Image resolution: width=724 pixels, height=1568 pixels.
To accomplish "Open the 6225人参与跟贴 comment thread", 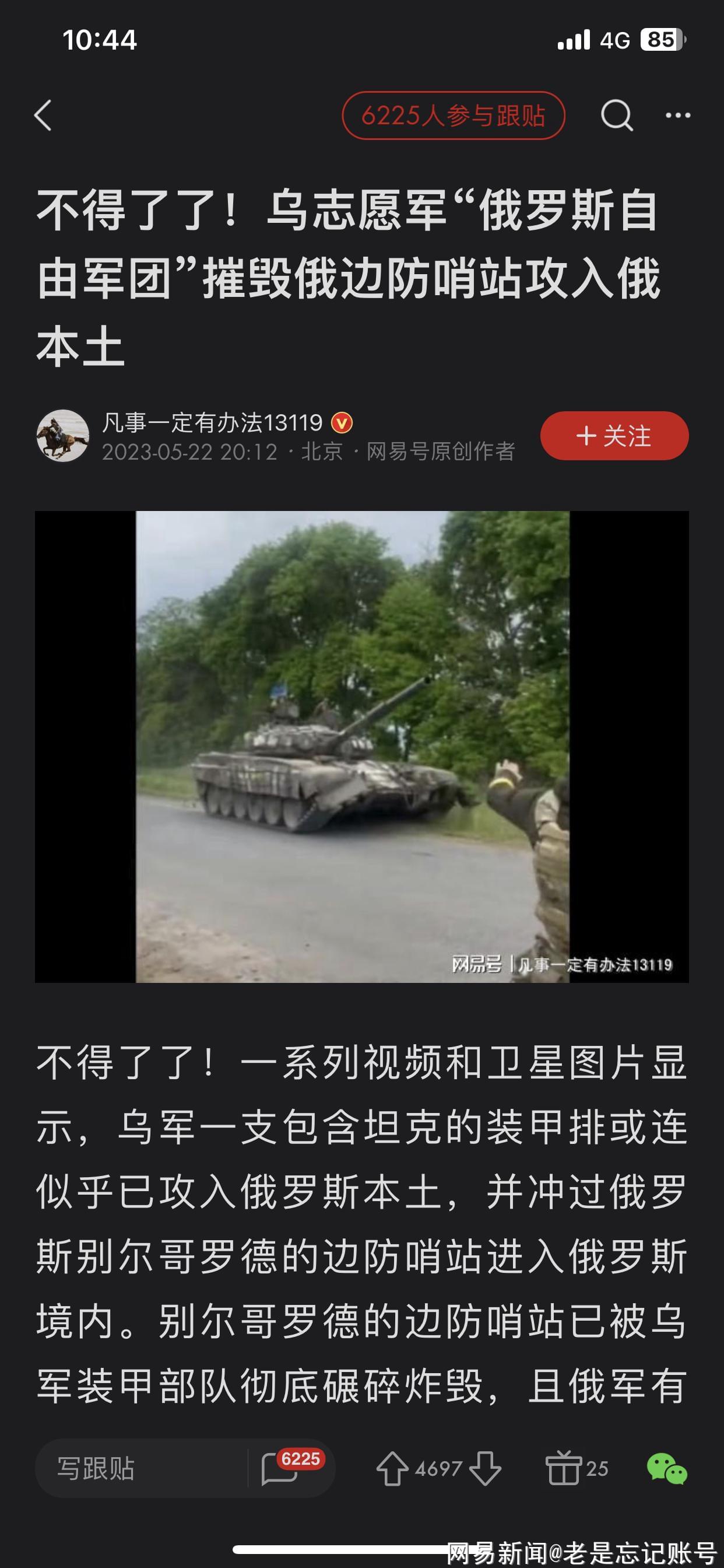I will (454, 116).
